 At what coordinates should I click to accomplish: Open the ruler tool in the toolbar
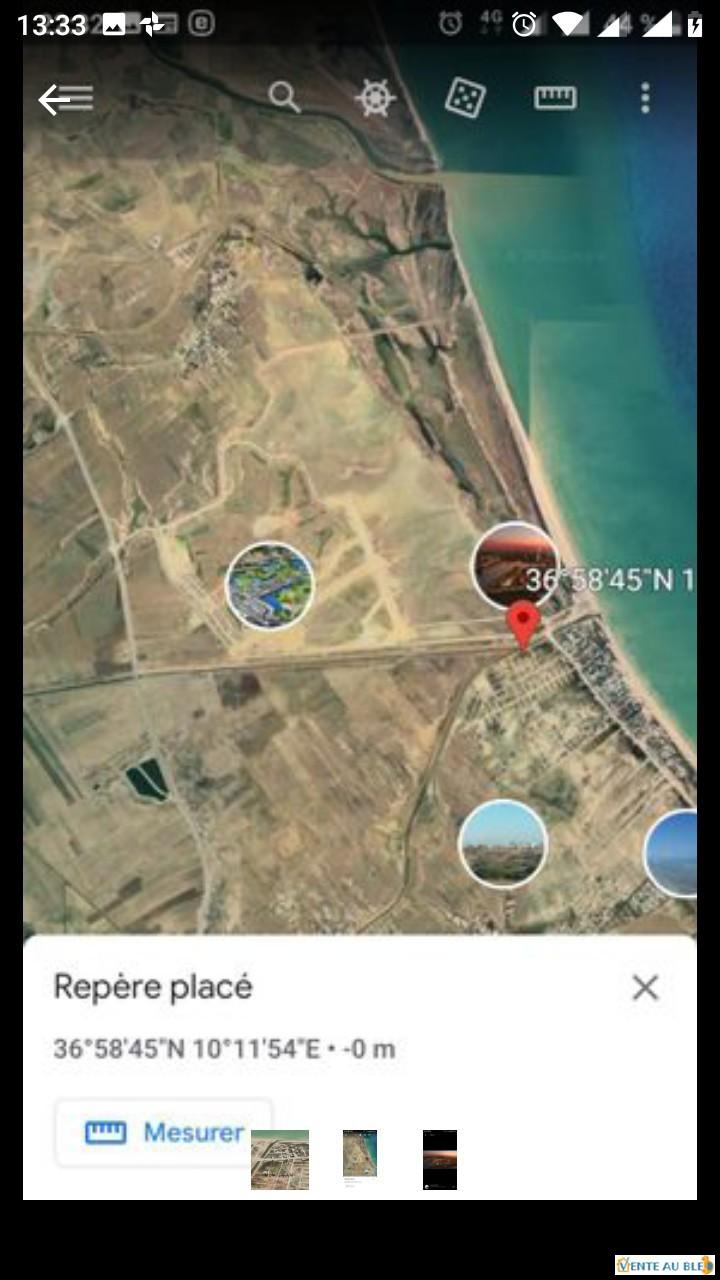(x=555, y=98)
